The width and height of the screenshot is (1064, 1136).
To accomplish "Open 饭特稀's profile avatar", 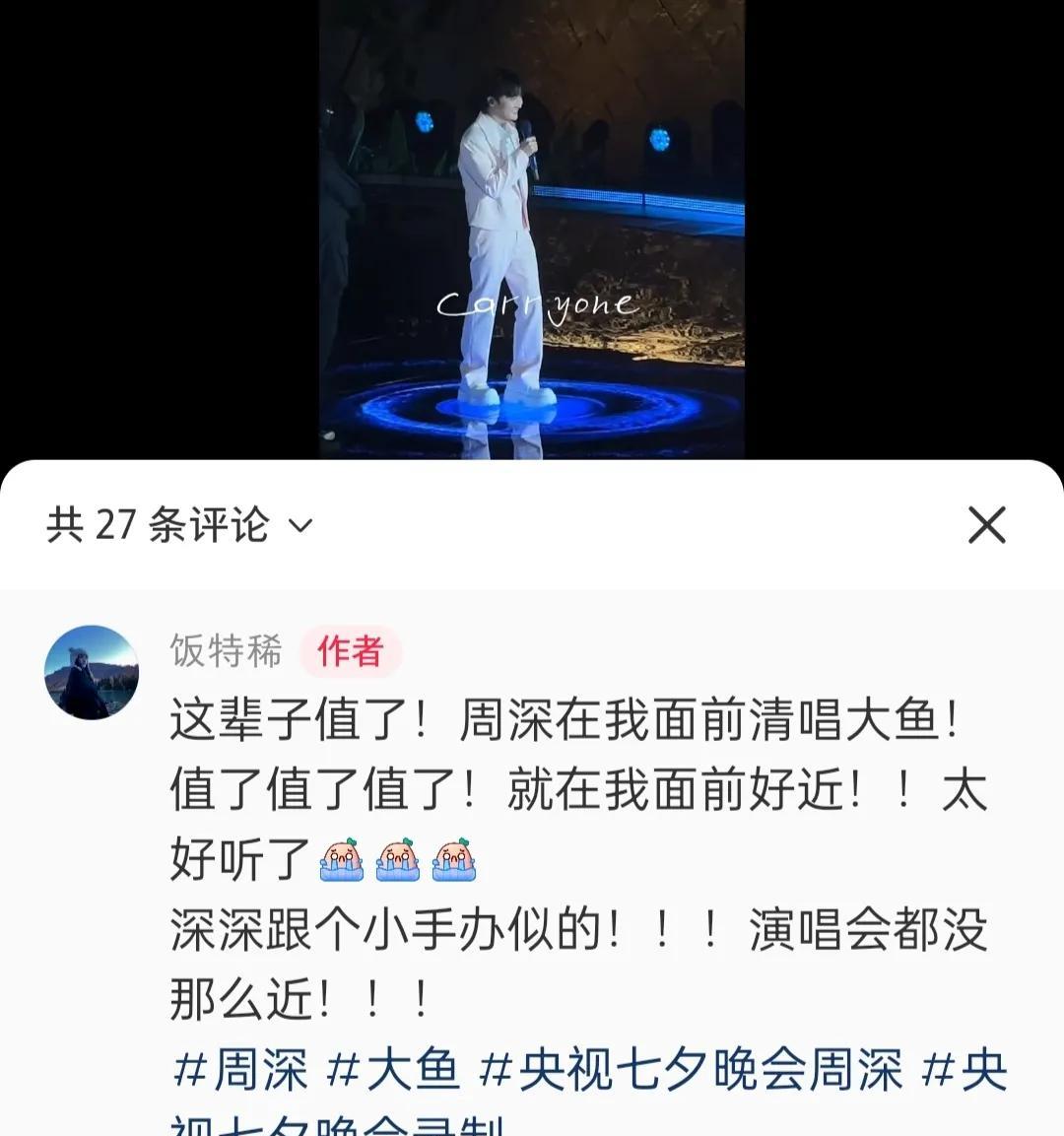I will click(x=92, y=672).
